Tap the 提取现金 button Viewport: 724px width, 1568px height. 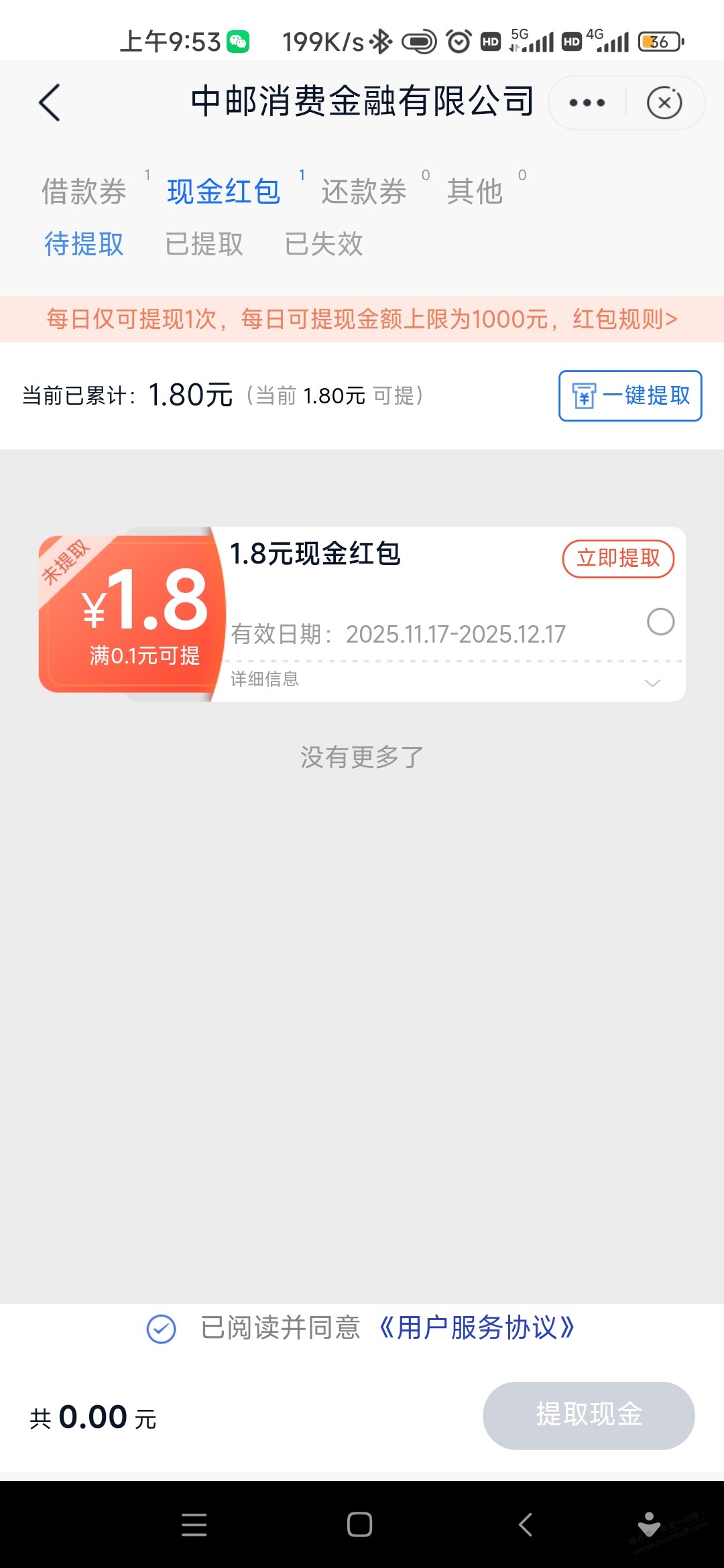(589, 1415)
